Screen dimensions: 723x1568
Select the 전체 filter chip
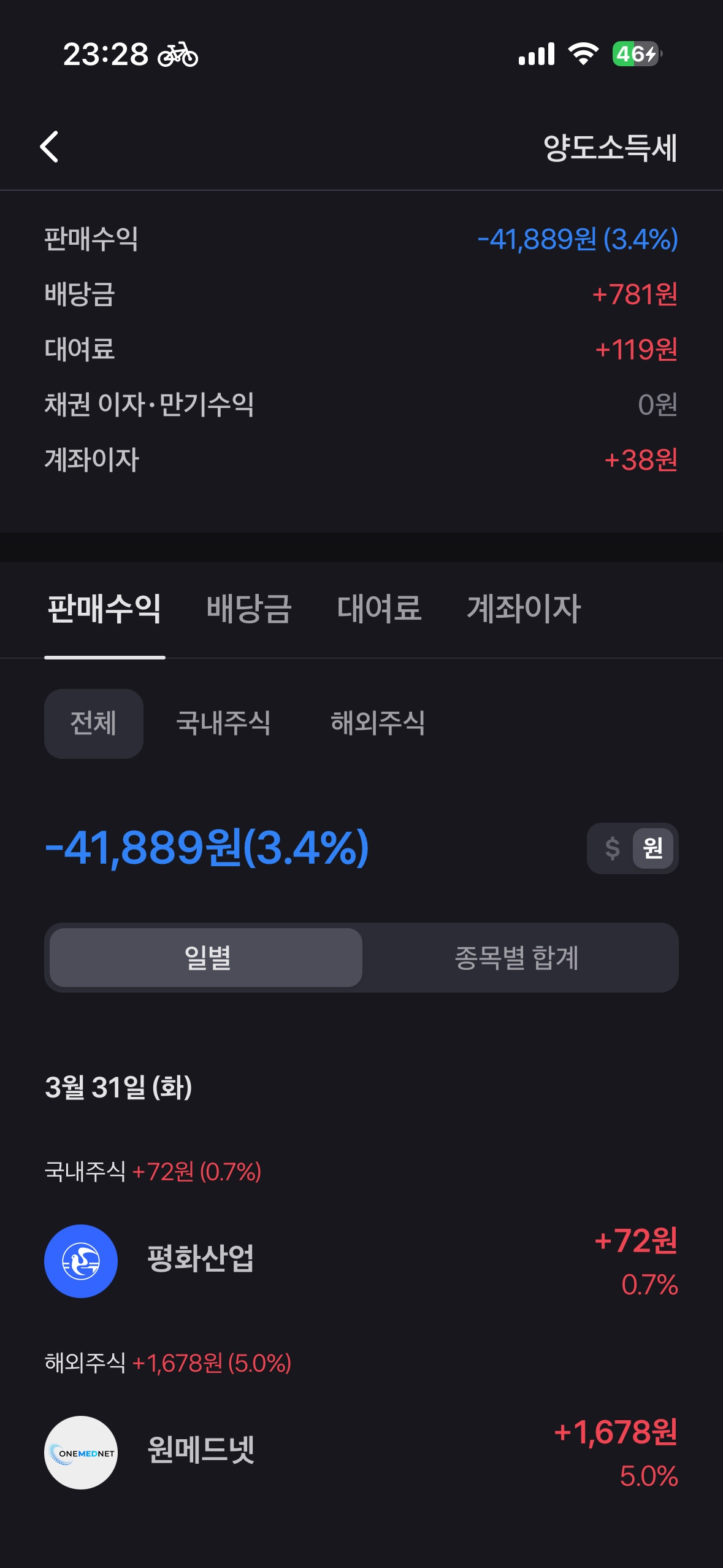coord(93,723)
